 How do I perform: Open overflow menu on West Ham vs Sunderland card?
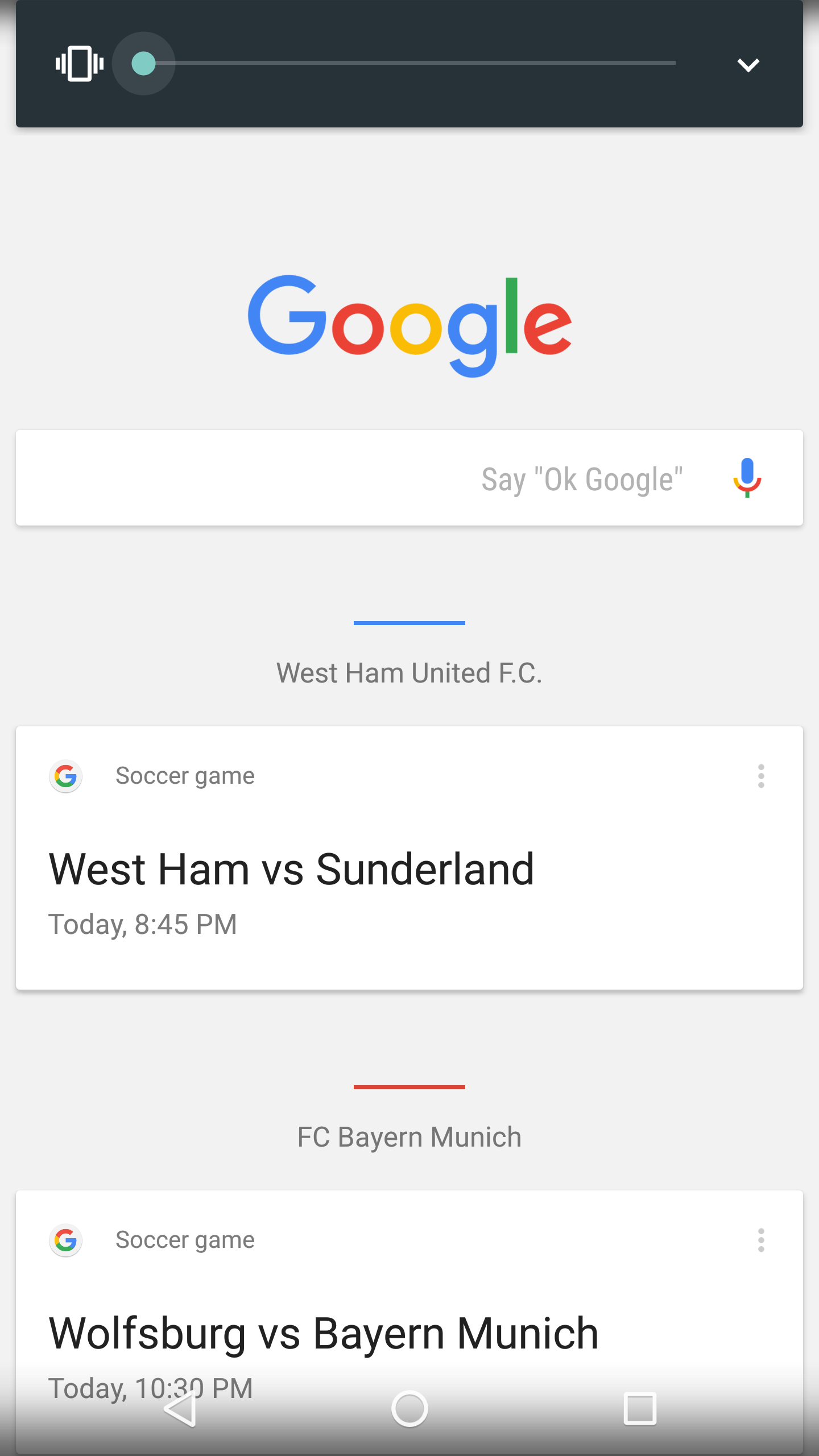[x=761, y=776]
